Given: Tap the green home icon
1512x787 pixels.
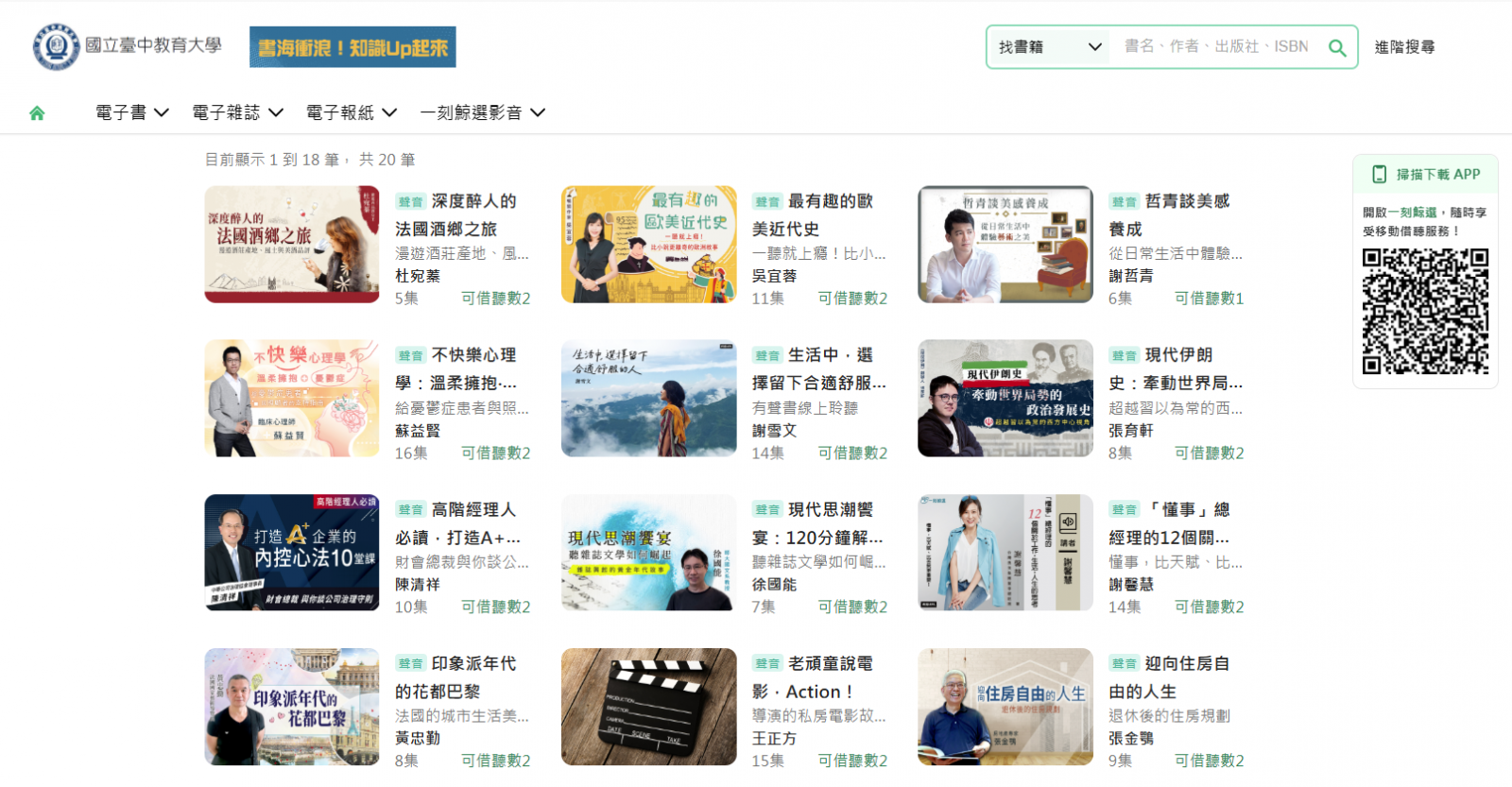Looking at the screenshot, I should [37, 113].
